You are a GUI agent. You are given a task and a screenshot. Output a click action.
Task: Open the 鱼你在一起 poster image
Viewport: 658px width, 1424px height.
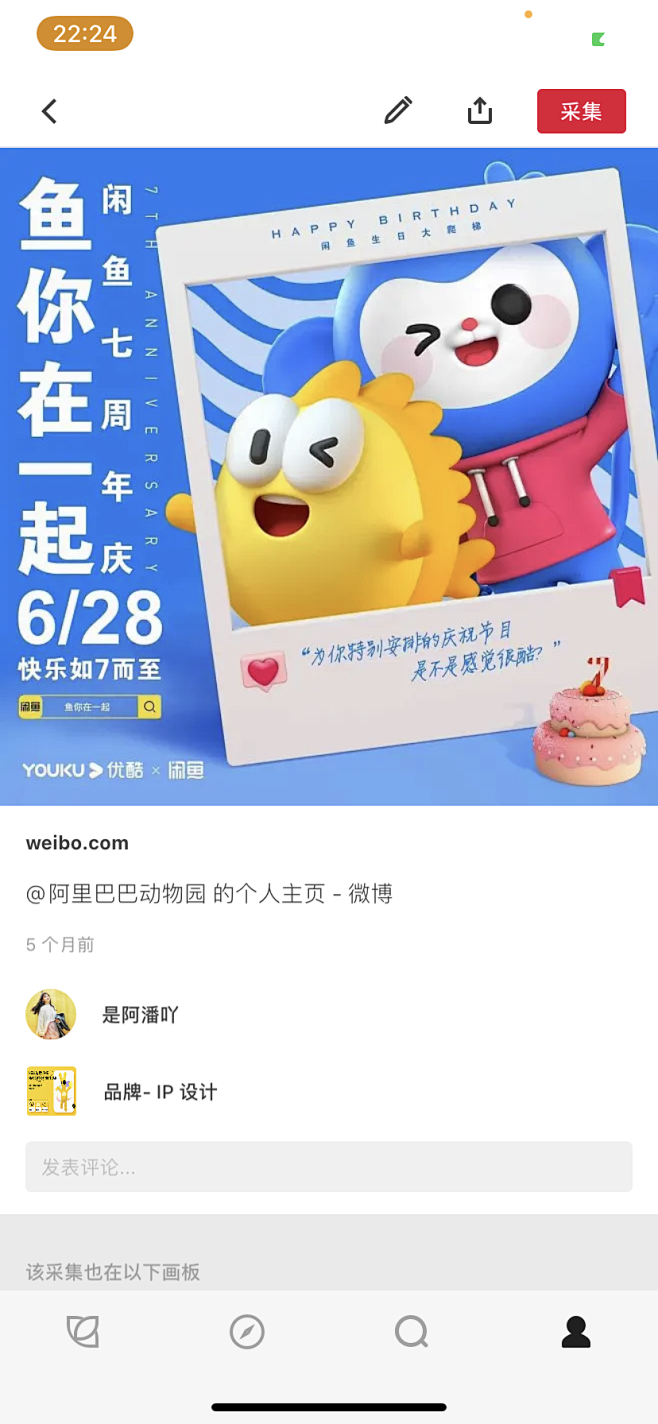(x=329, y=476)
